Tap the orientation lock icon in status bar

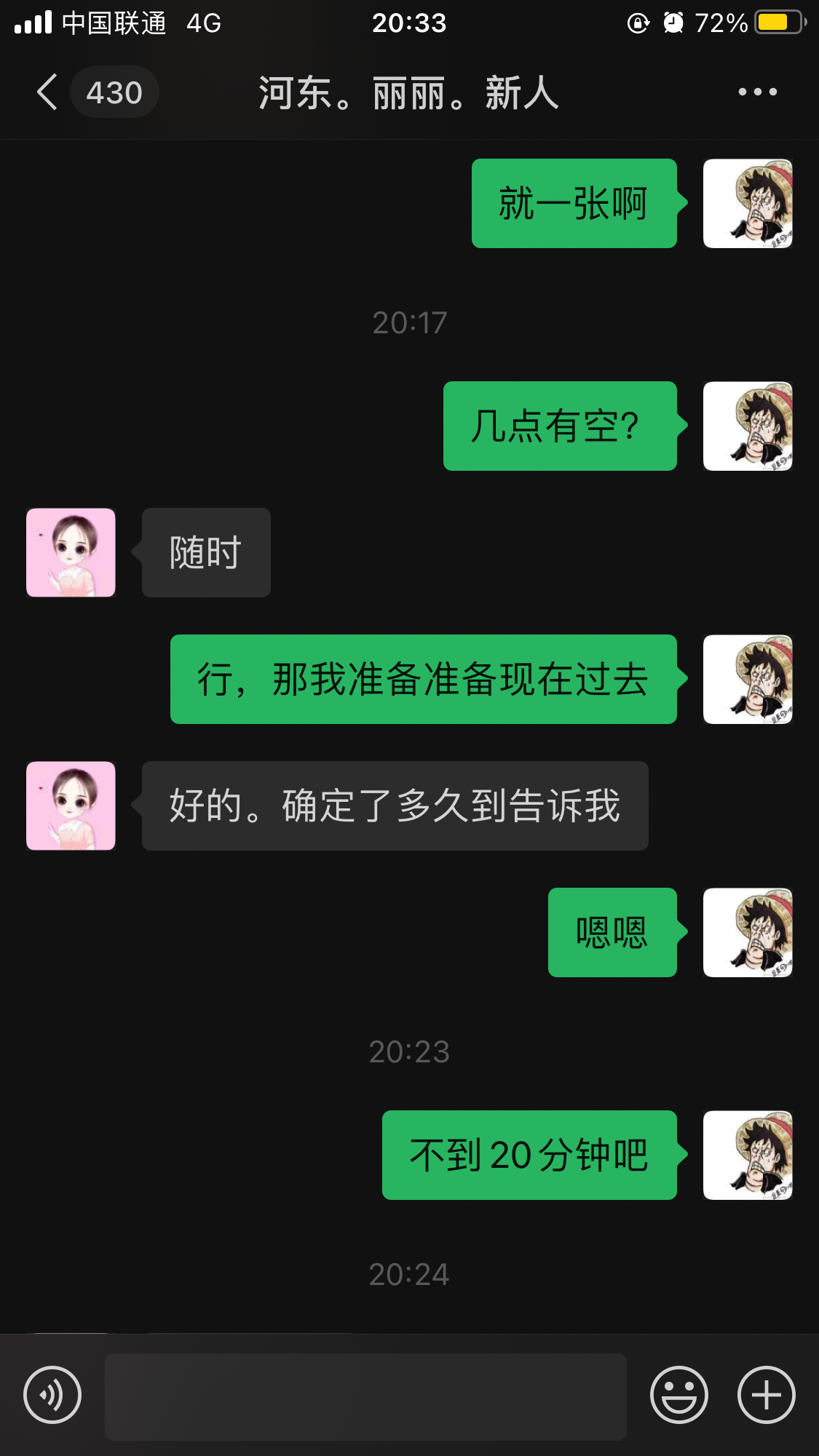click(638, 22)
